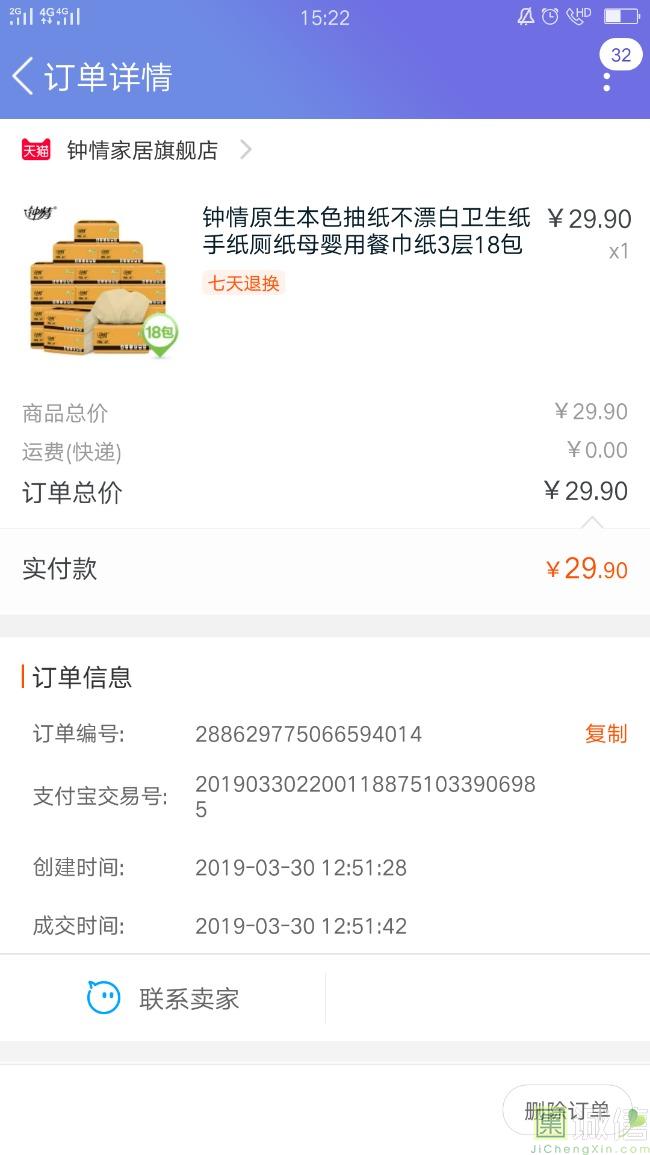Go back from the 订单详情 page
Screen dimensions: 650x1155
point(23,77)
